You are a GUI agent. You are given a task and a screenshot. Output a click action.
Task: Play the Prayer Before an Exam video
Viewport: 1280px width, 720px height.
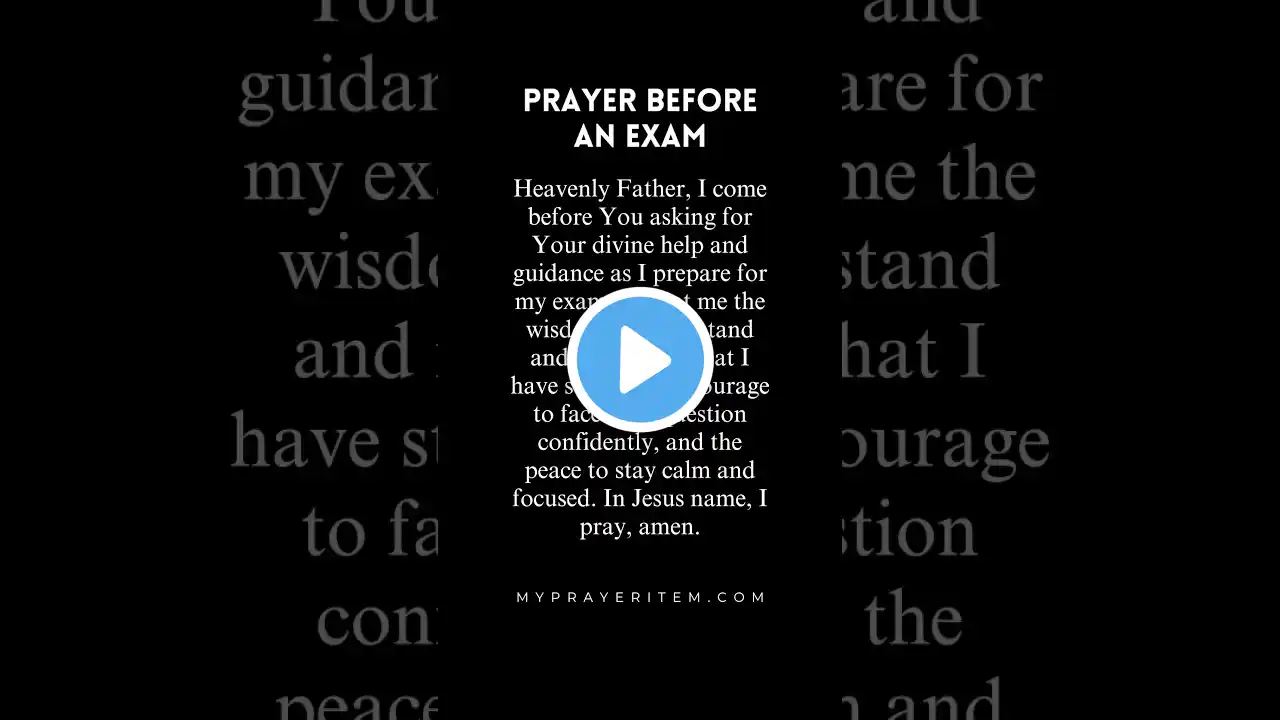click(640, 360)
